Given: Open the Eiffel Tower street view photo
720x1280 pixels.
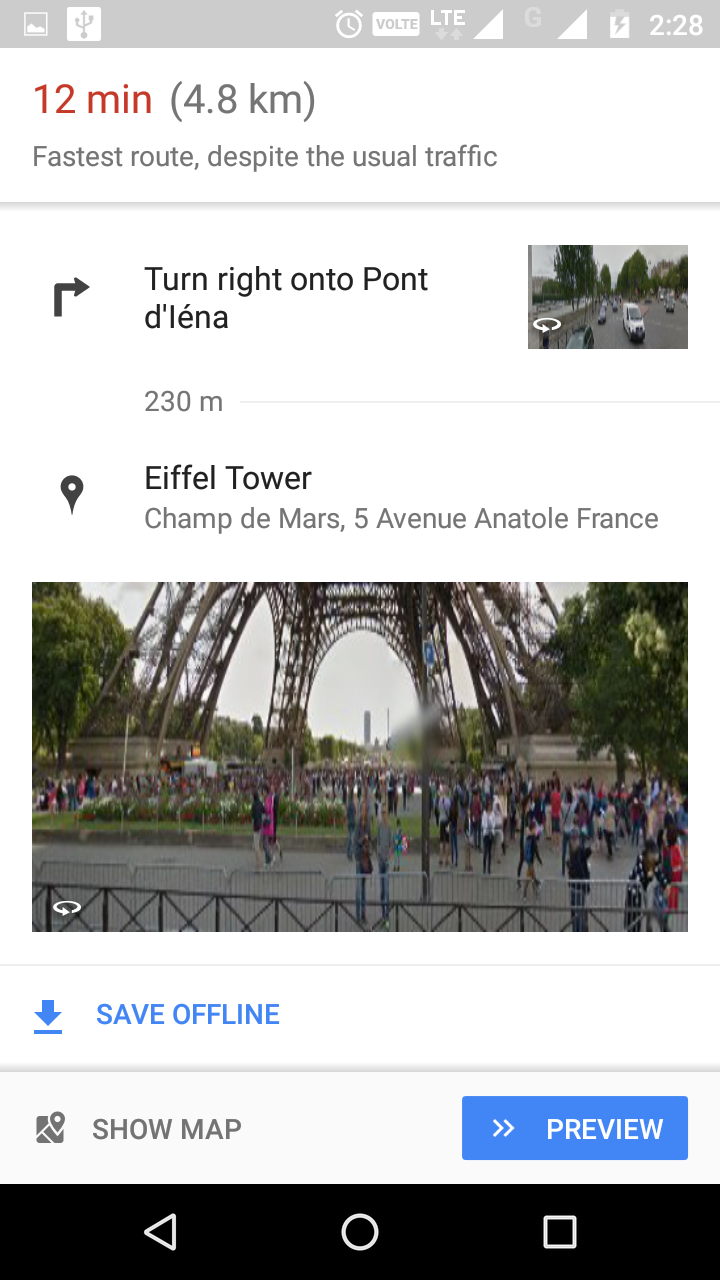Looking at the screenshot, I should [x=360, y=756].
